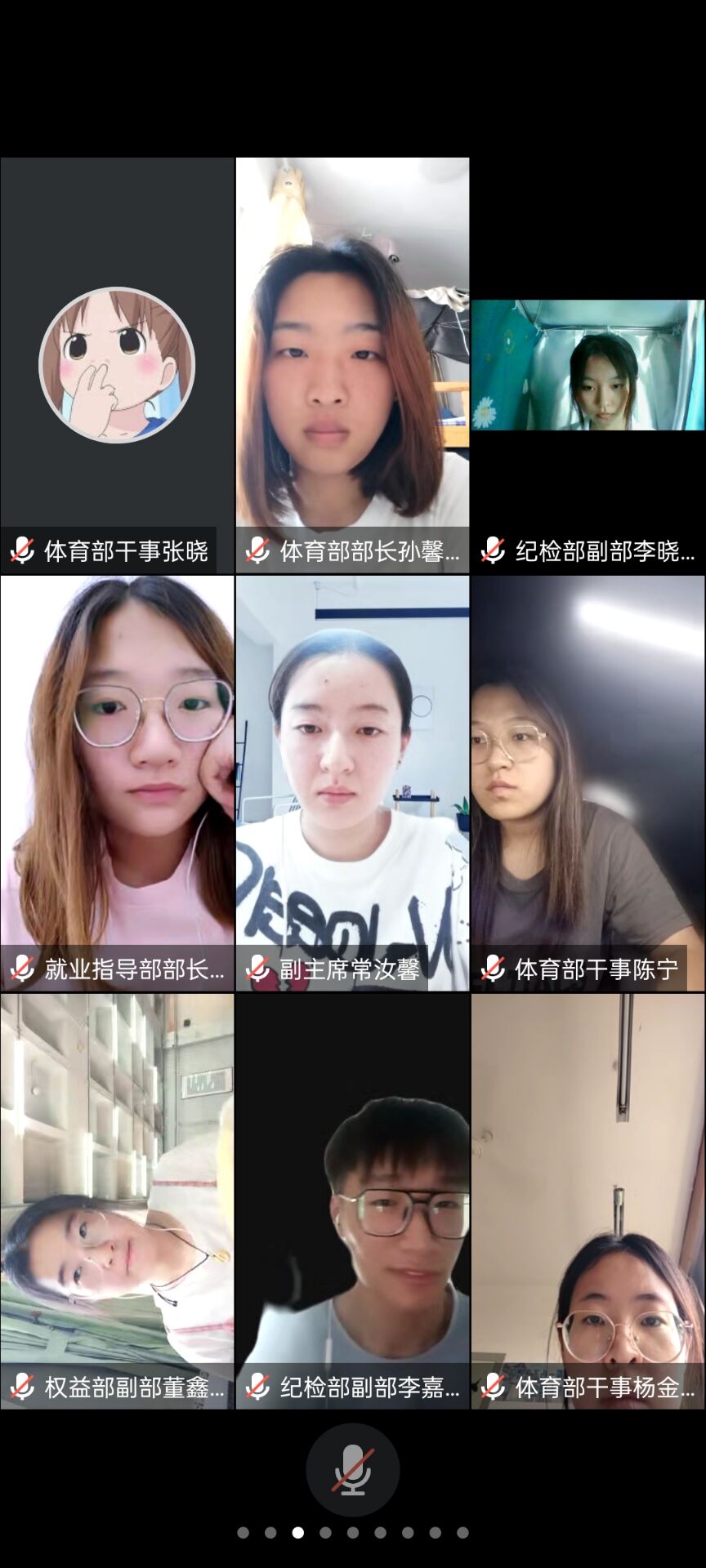Open video tile of 体育部干事张晓
Image resolution: width=706 pixels, height=1568 pixels.
pos(117,364)
